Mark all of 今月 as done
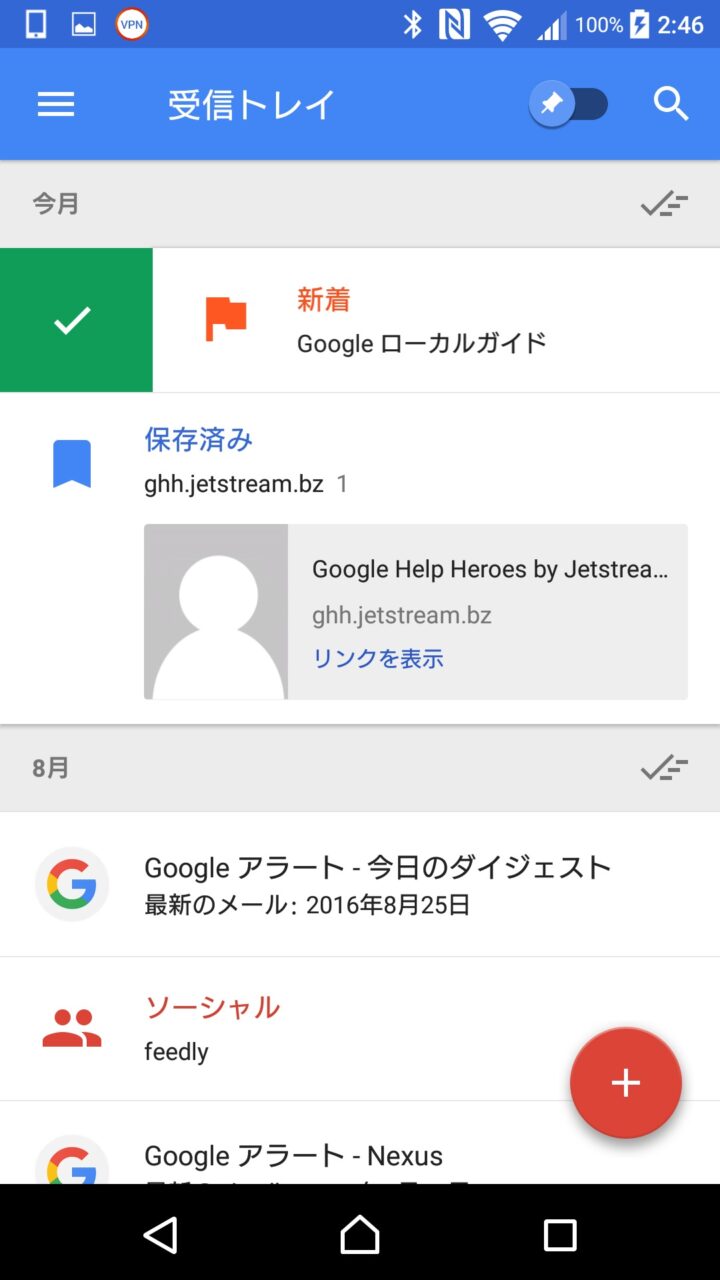The image size is (720, 1280). point(664,204)
